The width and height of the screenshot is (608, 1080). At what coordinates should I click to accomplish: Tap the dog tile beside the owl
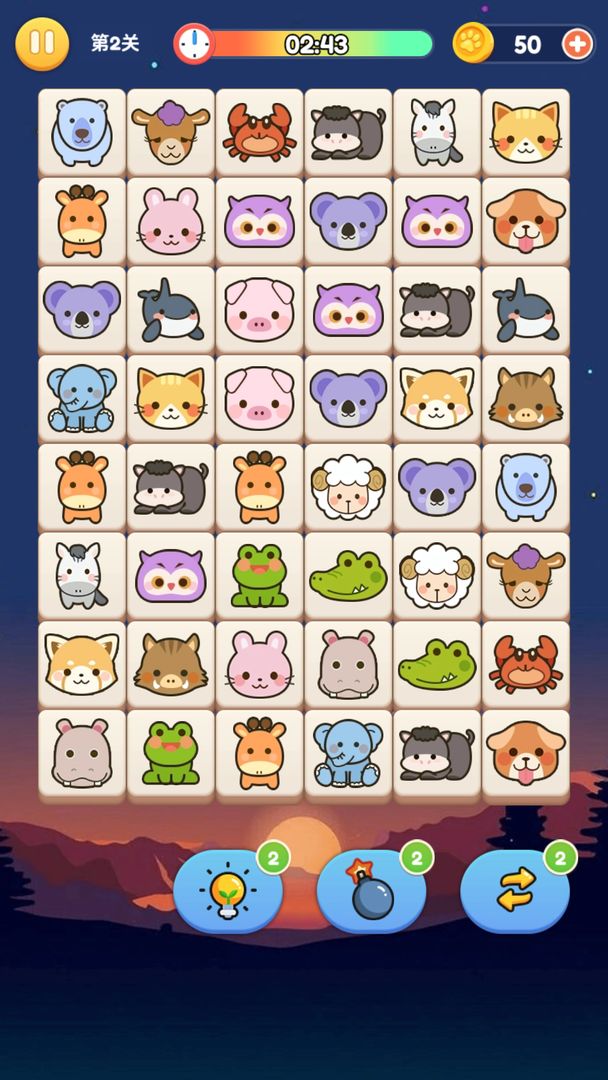pyautogui.click(x=525, y=220)
